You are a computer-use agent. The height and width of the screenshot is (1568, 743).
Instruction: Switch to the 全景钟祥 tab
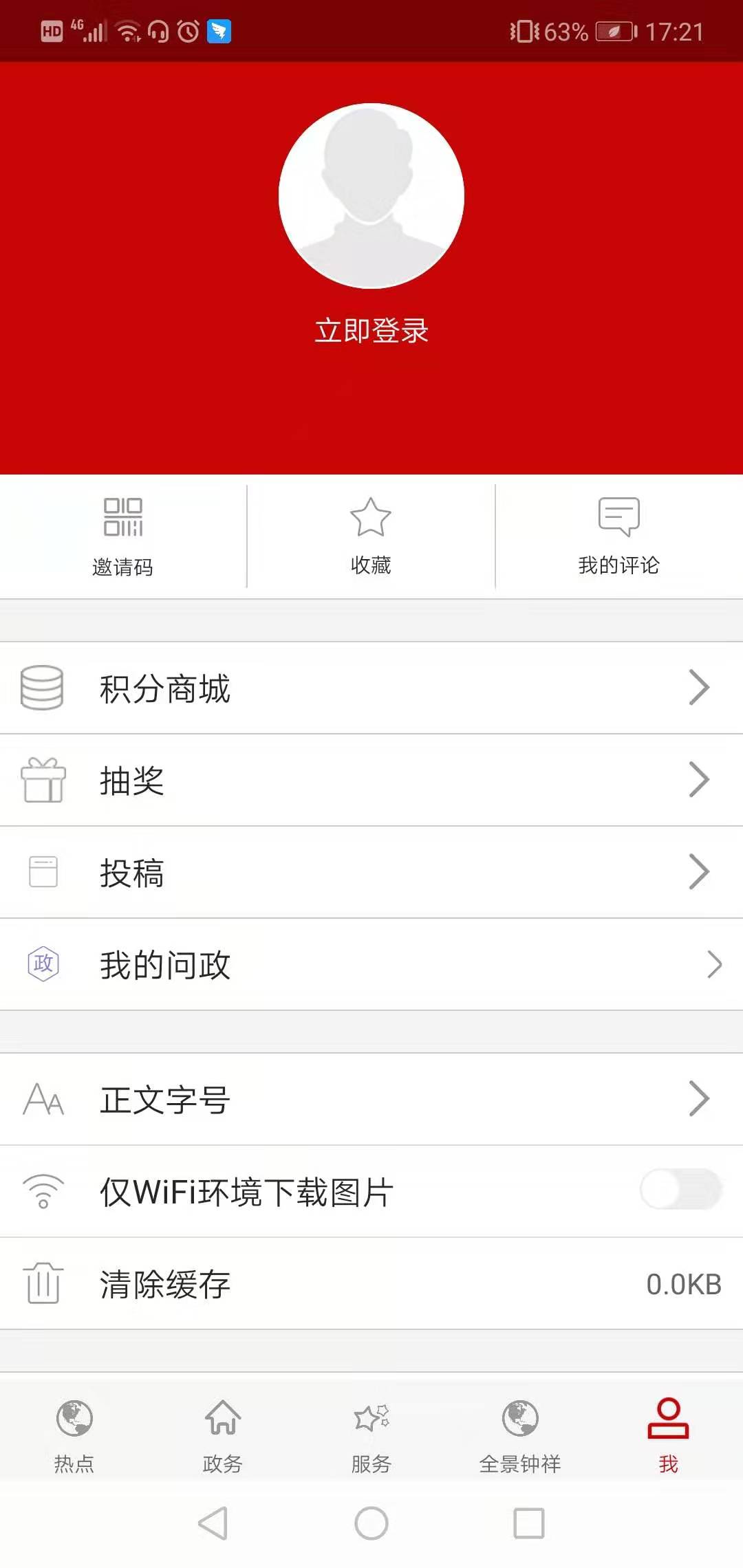pos(520,1433)
